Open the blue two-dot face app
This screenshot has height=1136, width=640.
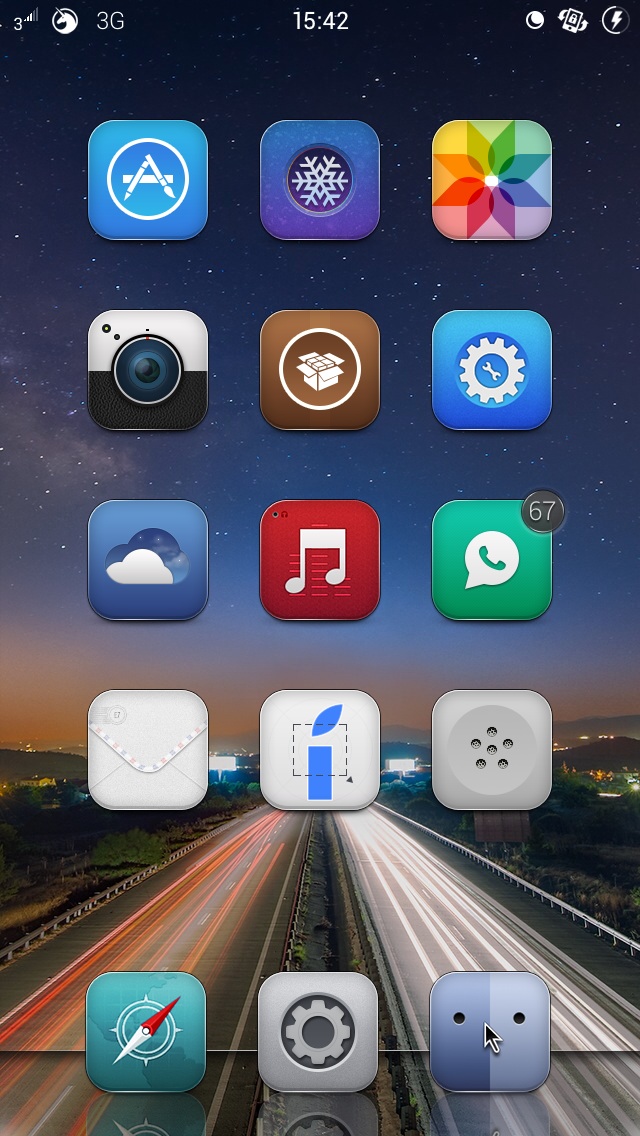click(490, 1031)
